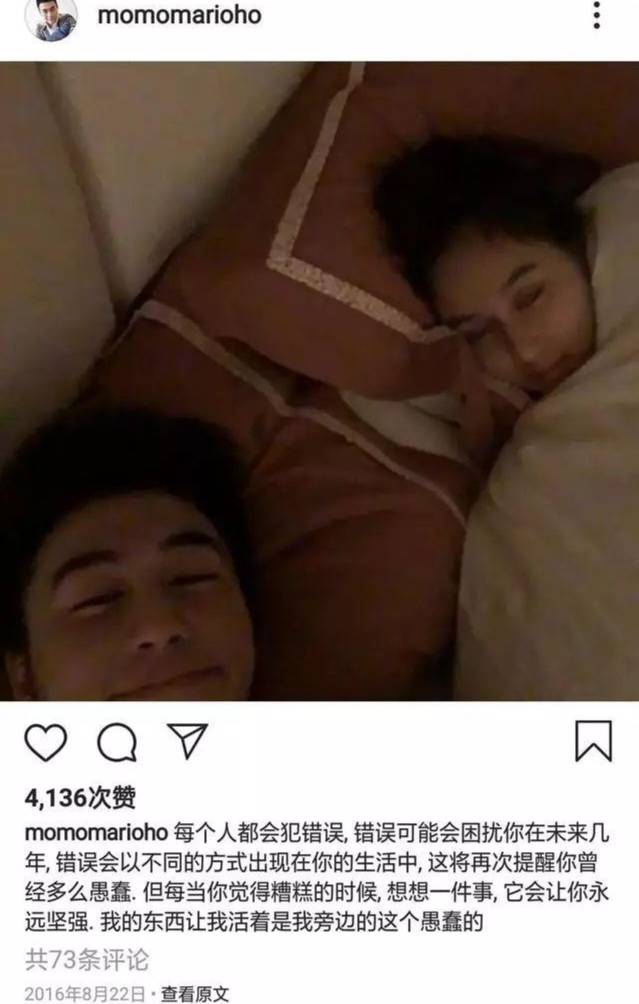
Task: Share the post via paper plane icon
Action: [x=186, y=741]
